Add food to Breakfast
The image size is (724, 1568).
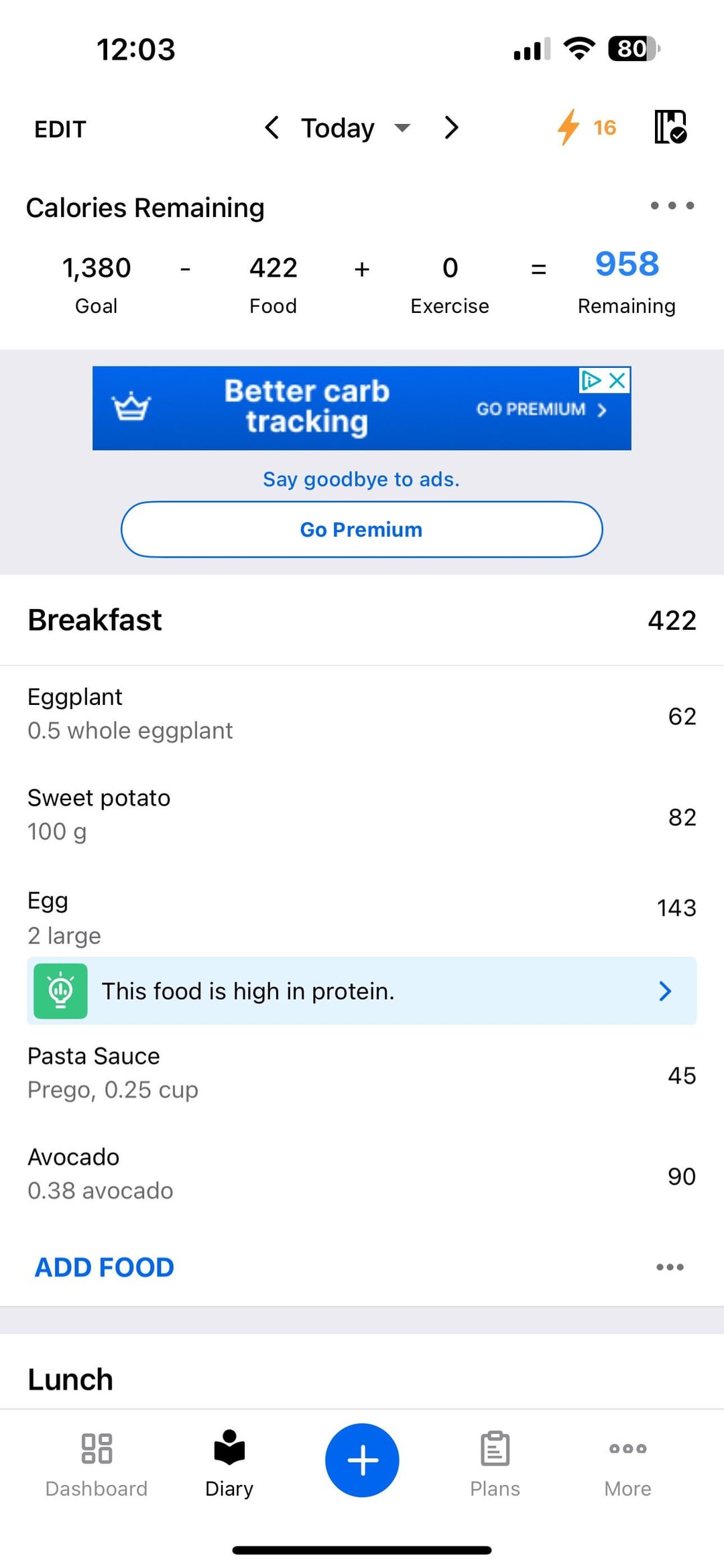(105, 1267)
